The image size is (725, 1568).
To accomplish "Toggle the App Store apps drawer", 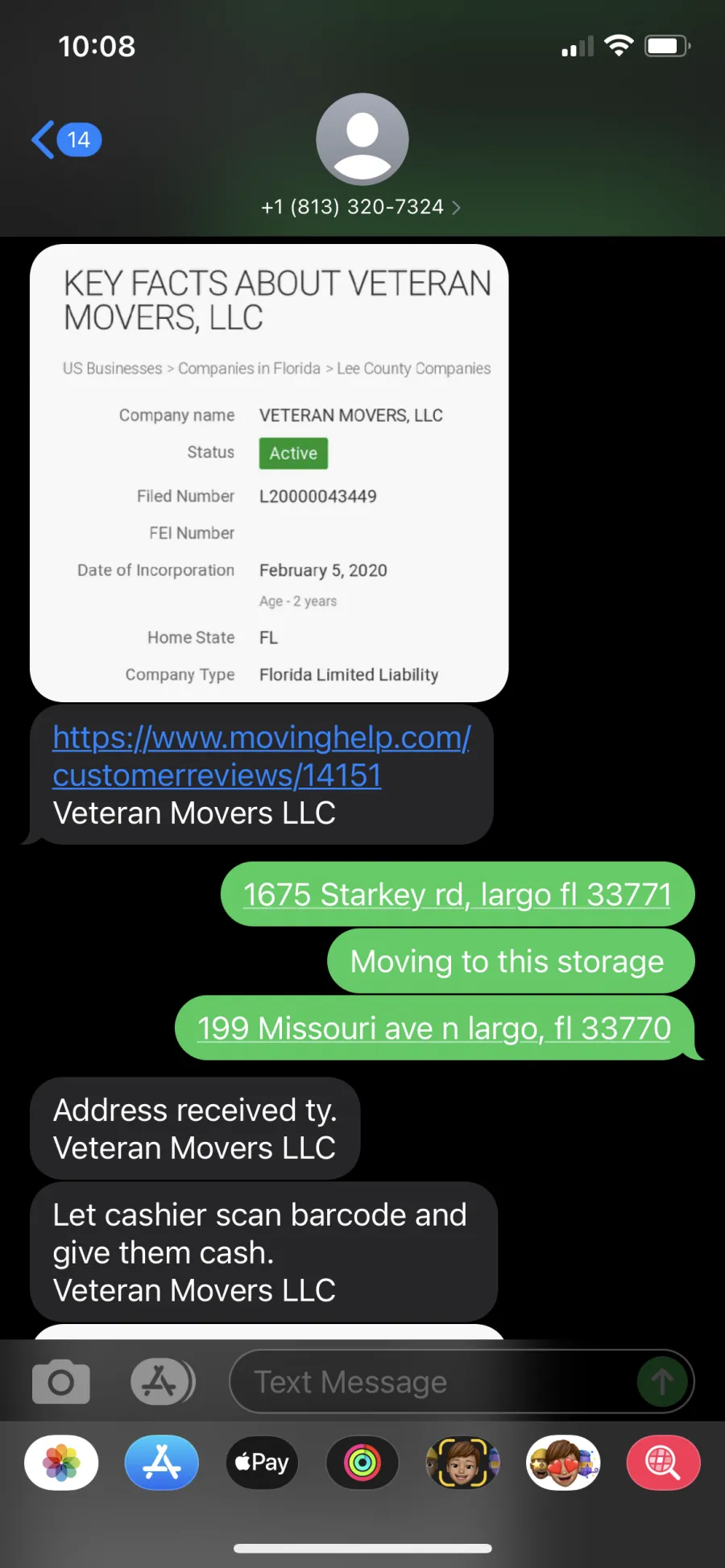I will click(x=163, y=1382).
